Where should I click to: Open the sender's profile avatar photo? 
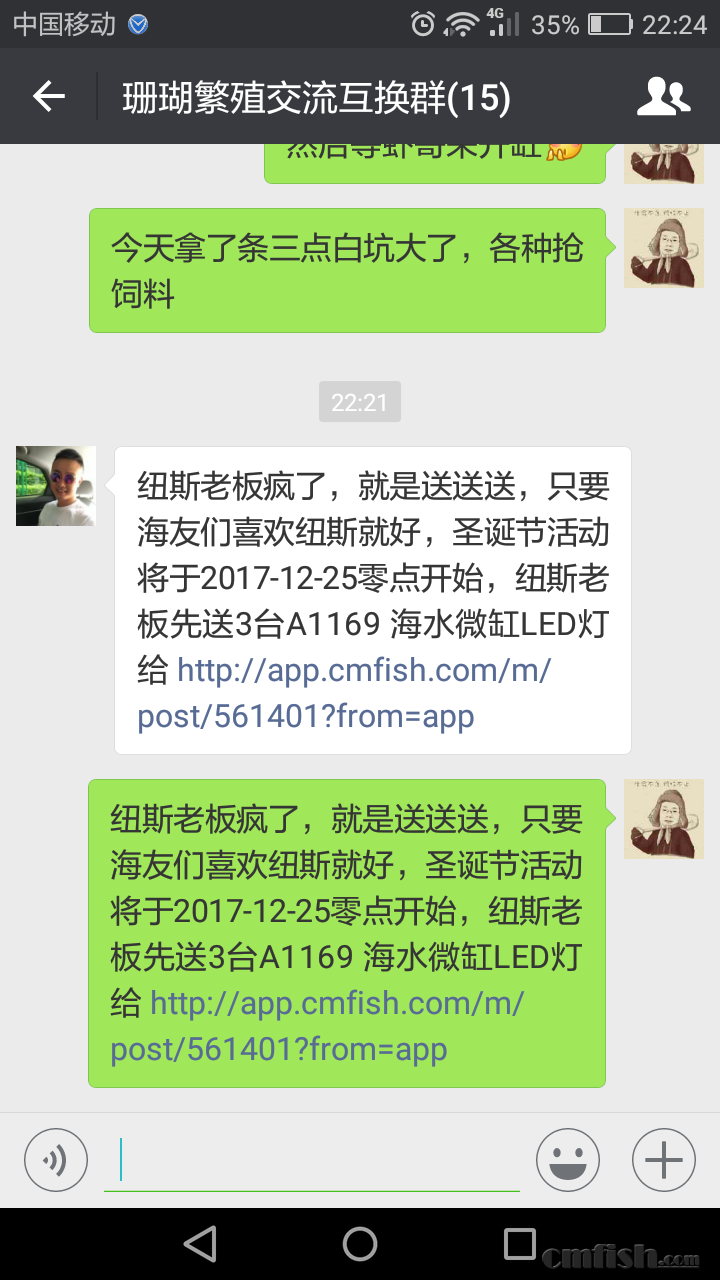[x=55, y=485]
